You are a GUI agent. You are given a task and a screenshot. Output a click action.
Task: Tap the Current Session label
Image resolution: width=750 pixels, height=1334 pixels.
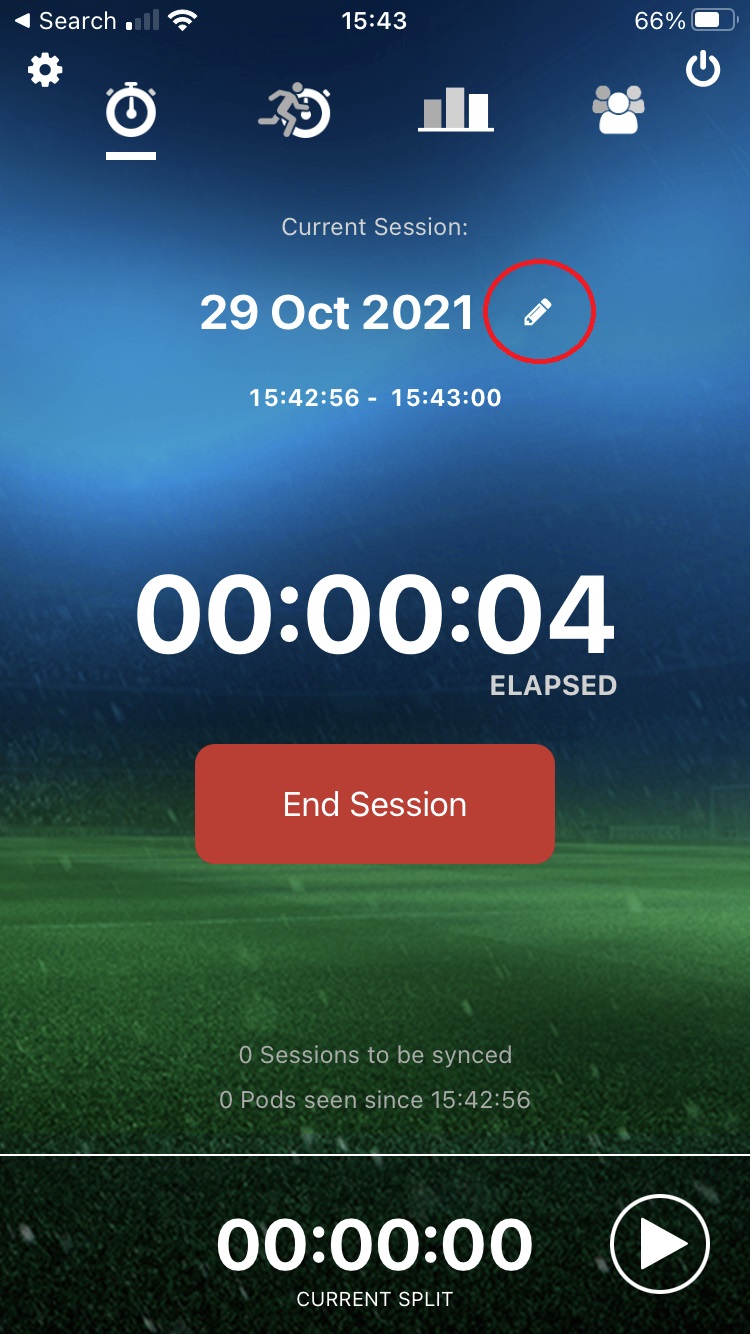[x=375, y=226]
